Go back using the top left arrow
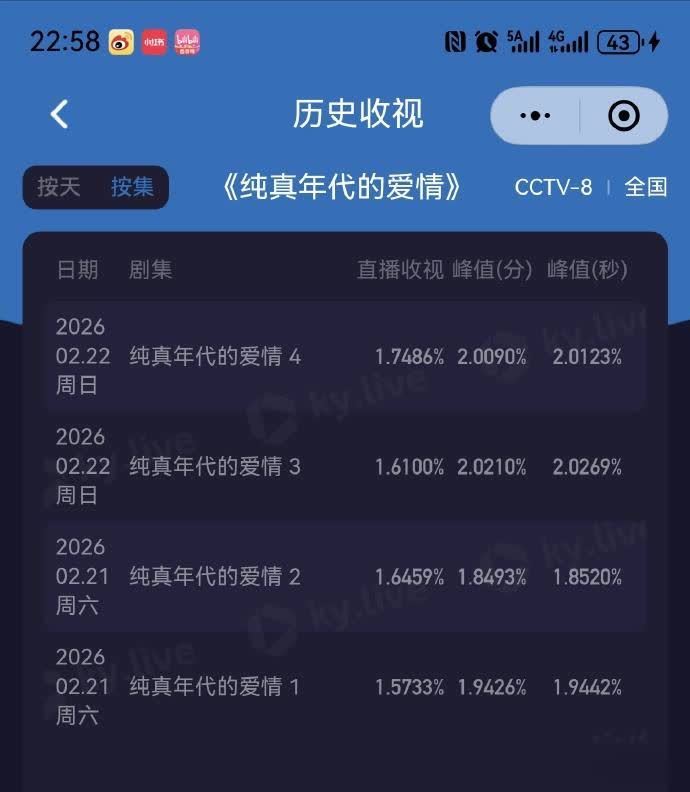This screenshot has height=792, width=690. coord(60,114)
